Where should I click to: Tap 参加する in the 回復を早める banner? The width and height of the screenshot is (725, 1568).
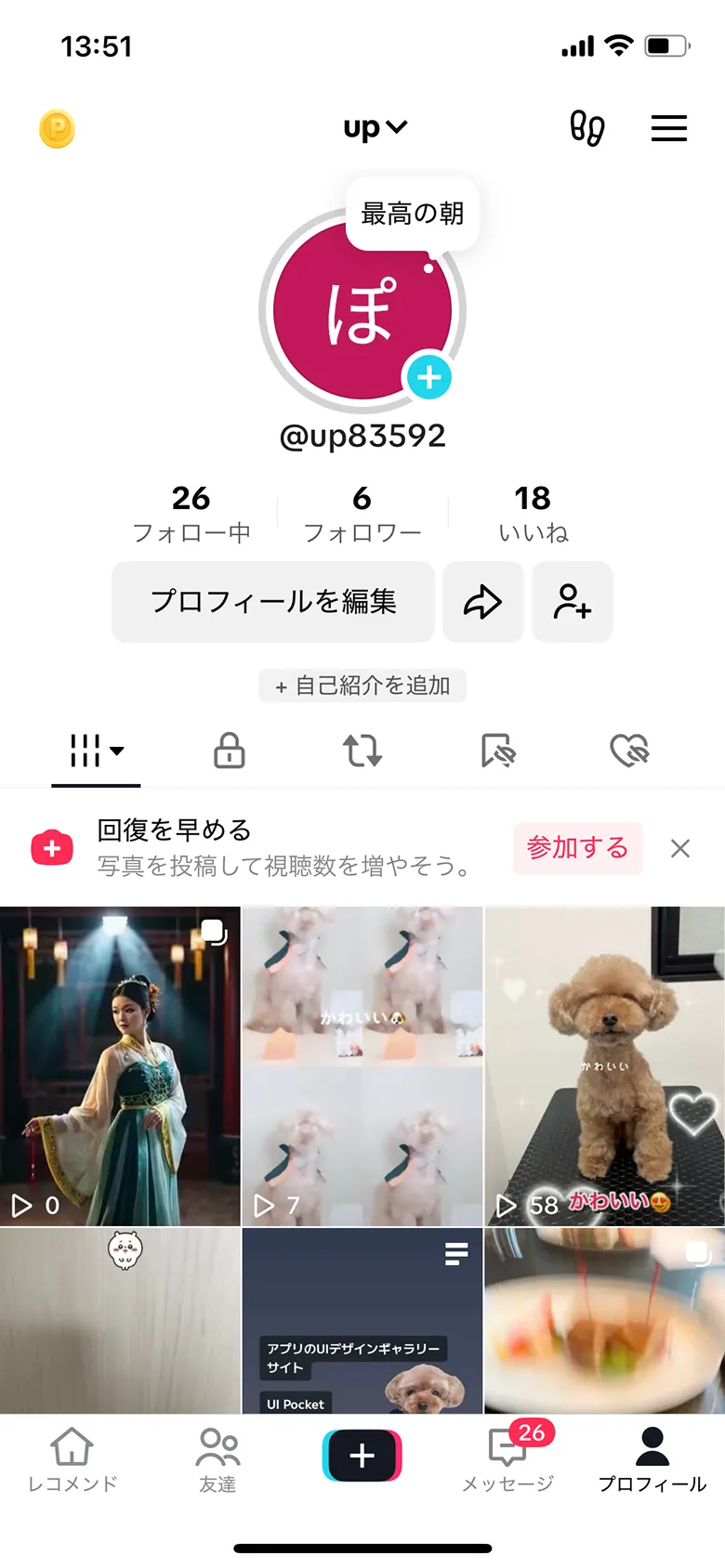(577, 848)
